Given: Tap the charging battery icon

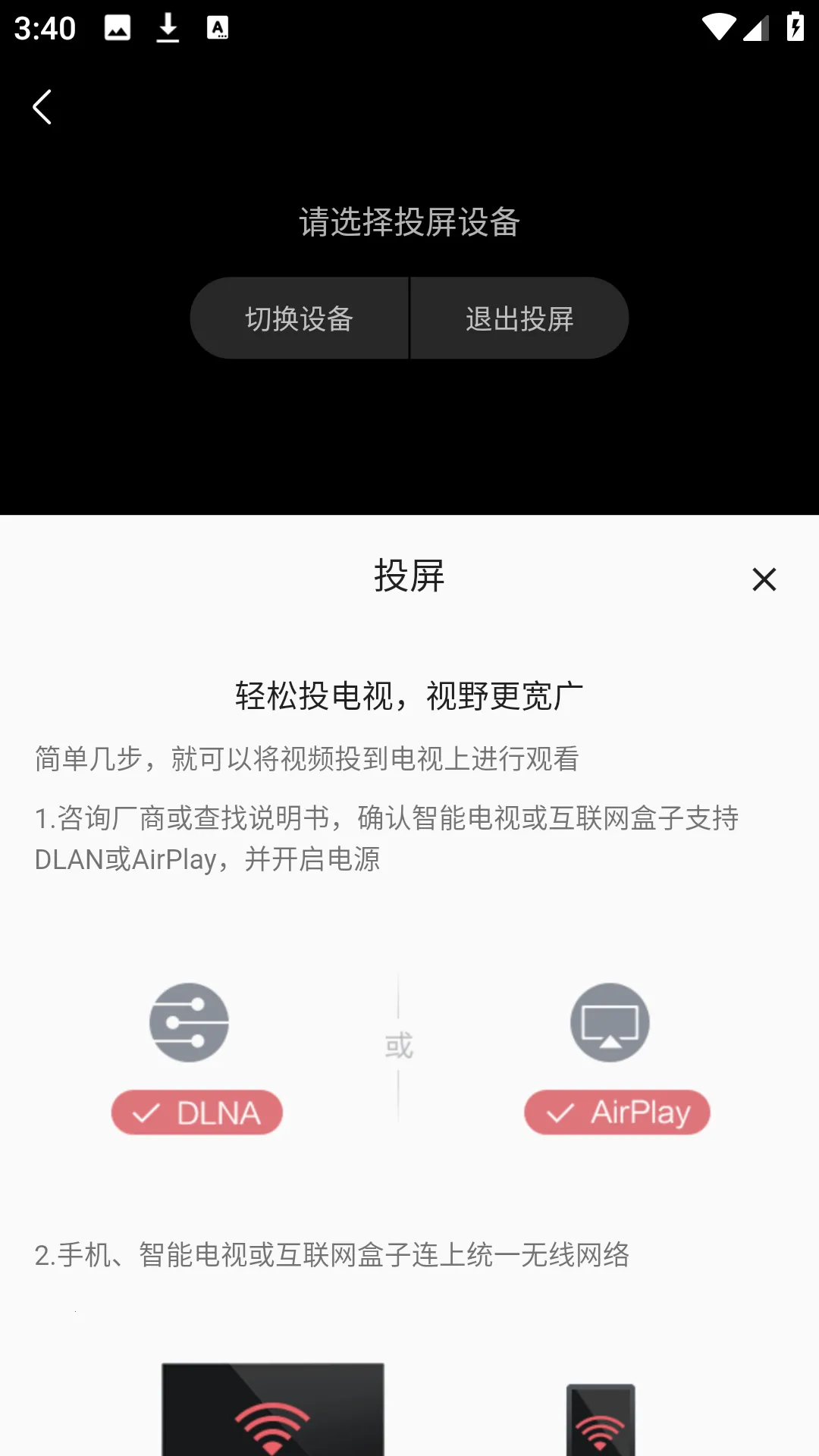Looking at the screenshot, I should pyautogui.click(x=794, y=25).
